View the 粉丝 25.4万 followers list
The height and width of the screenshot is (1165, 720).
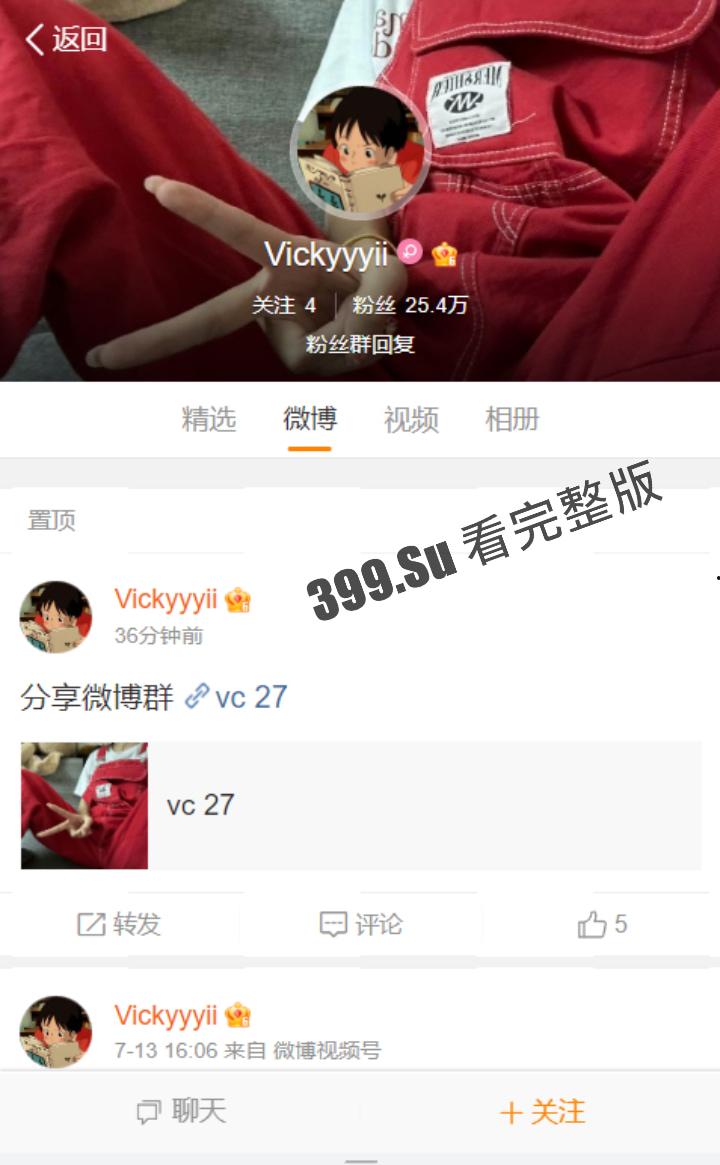410,305
